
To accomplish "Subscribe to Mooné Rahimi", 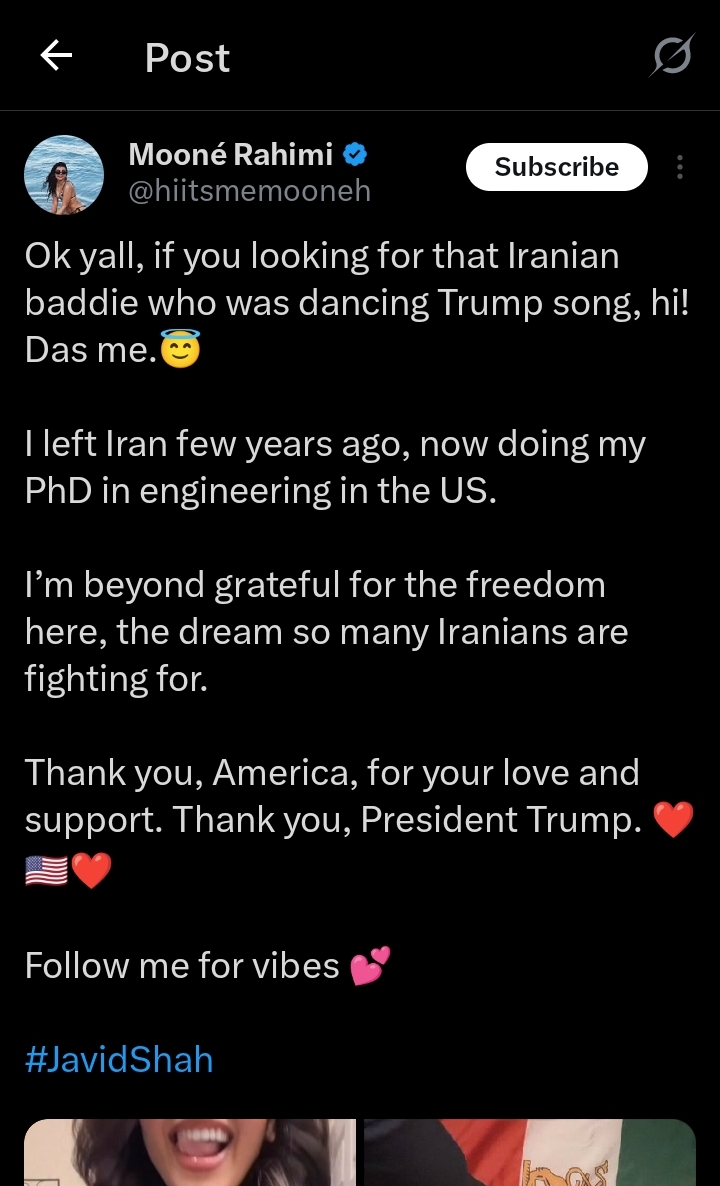I will [556, 167].
